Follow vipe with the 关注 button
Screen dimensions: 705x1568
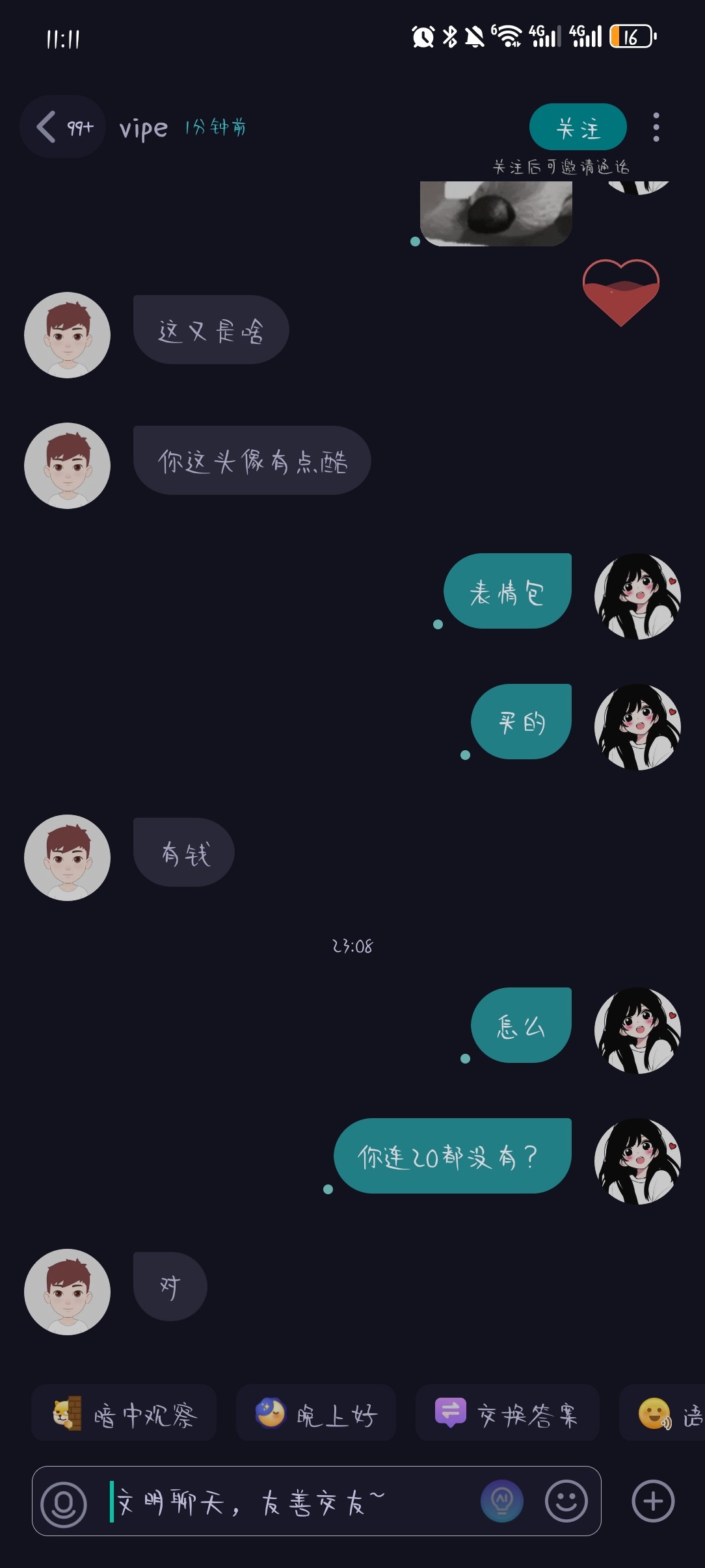(578, 127)
